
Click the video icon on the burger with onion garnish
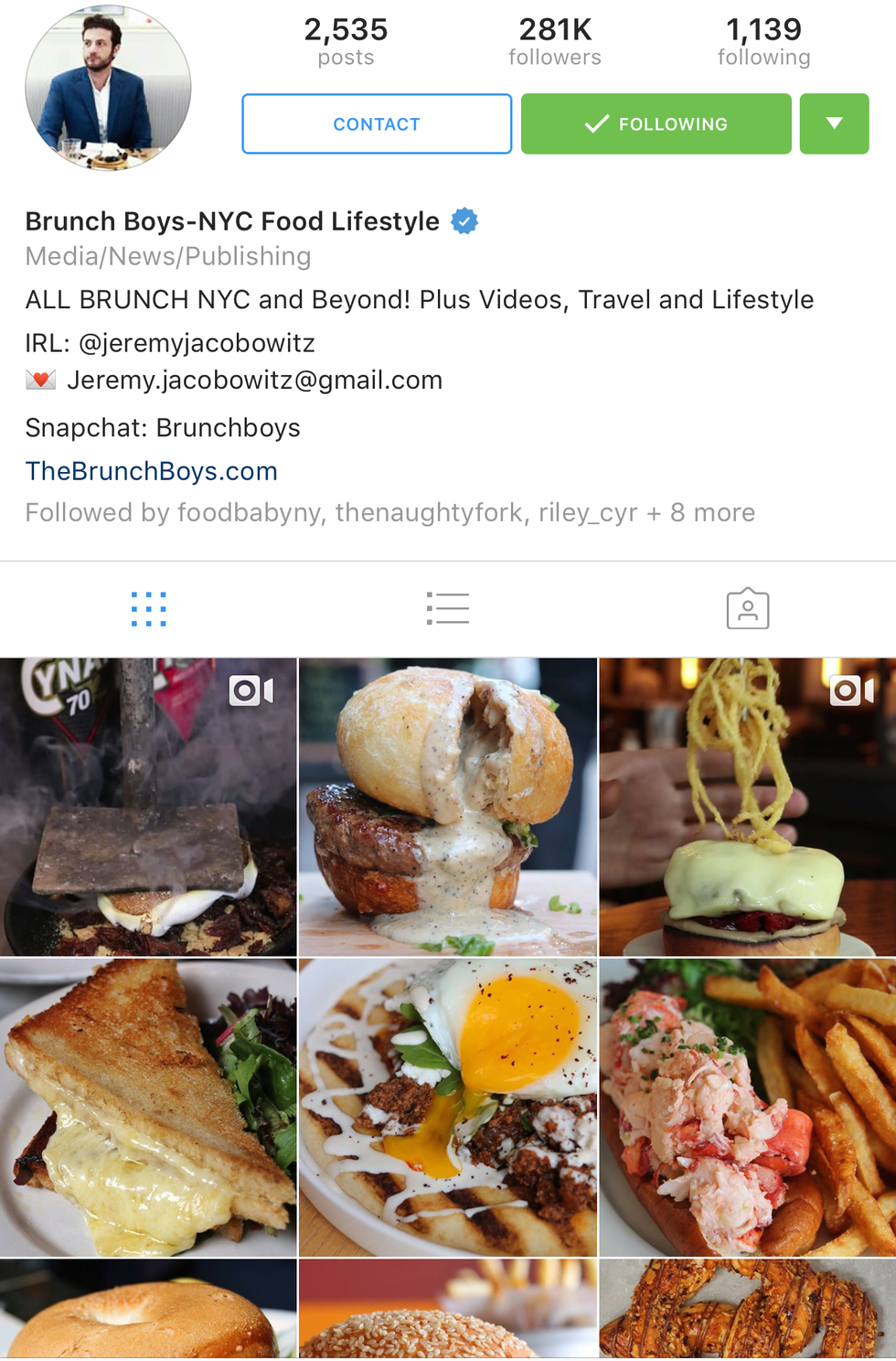pyautogui.click(x=853, y=691)
